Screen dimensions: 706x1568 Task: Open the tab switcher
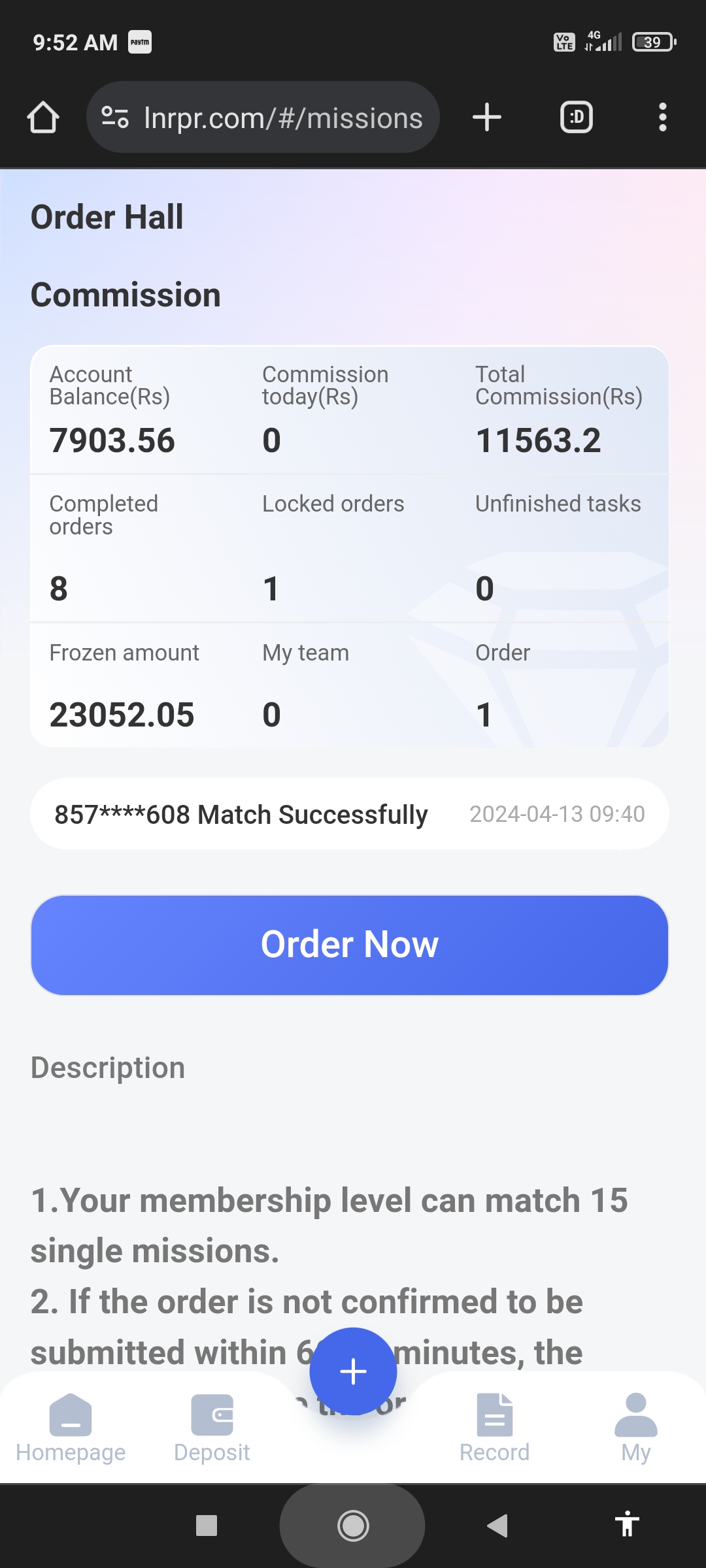[x=577, y=118]
